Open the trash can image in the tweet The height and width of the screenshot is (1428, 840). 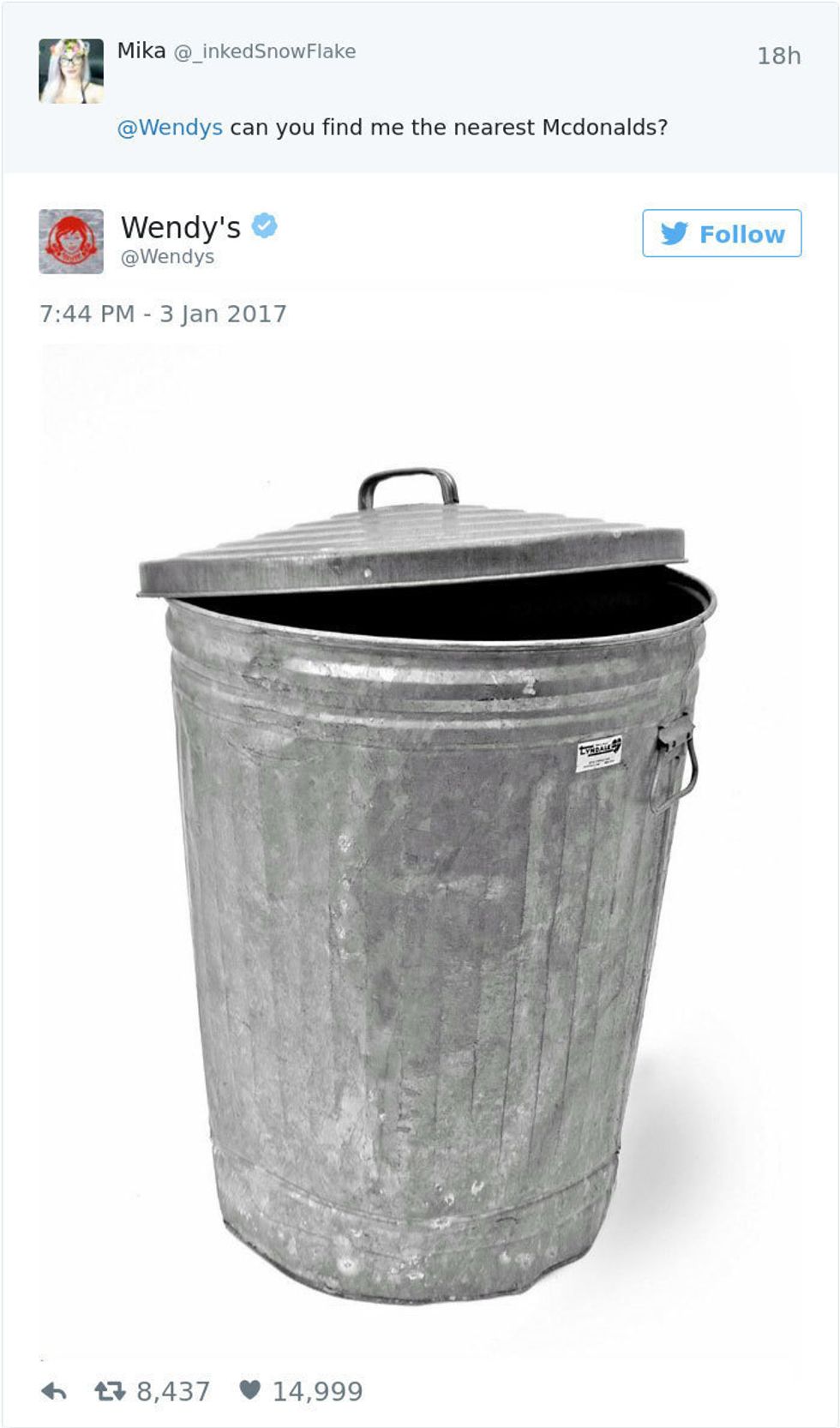point(420,857)
